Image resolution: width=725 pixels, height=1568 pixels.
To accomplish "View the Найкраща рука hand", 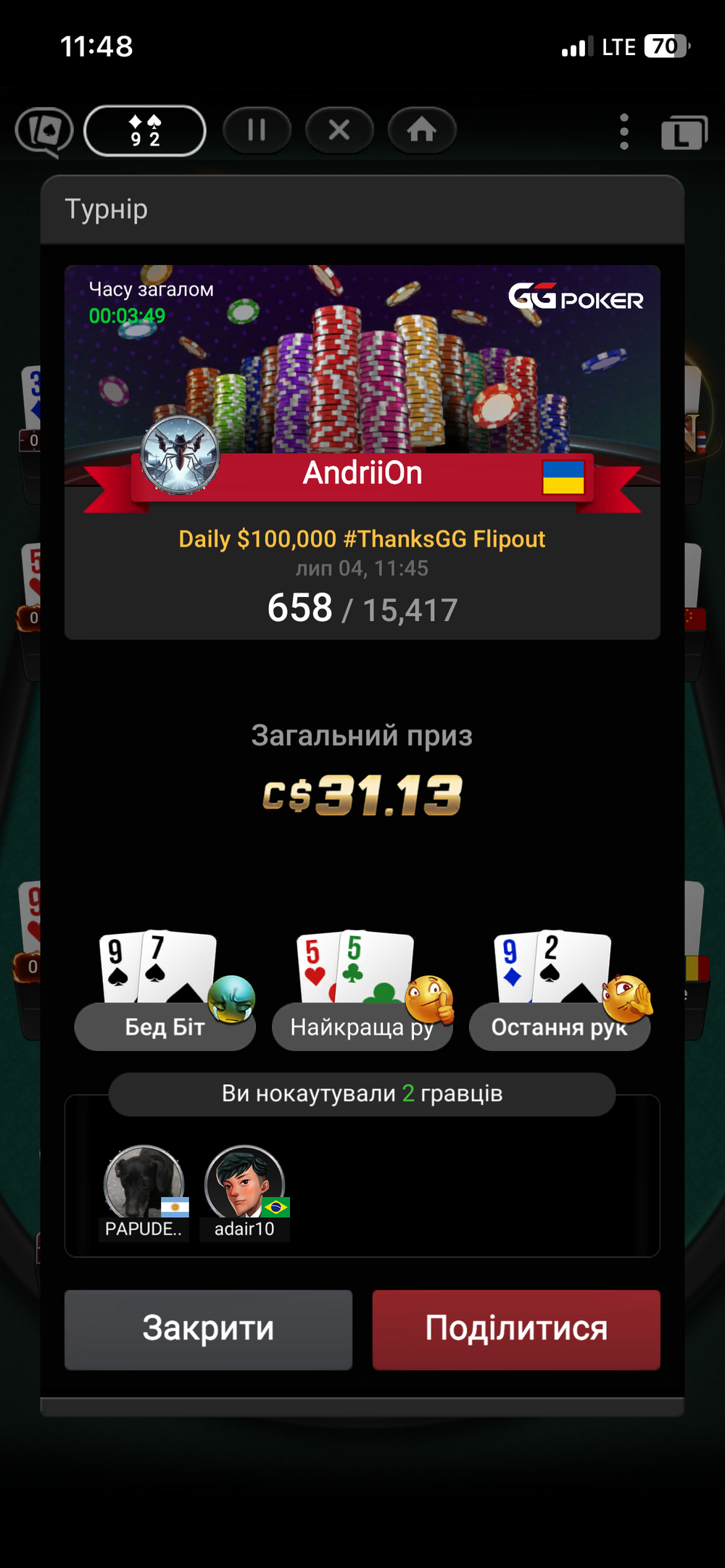I will coord(362,1027).
